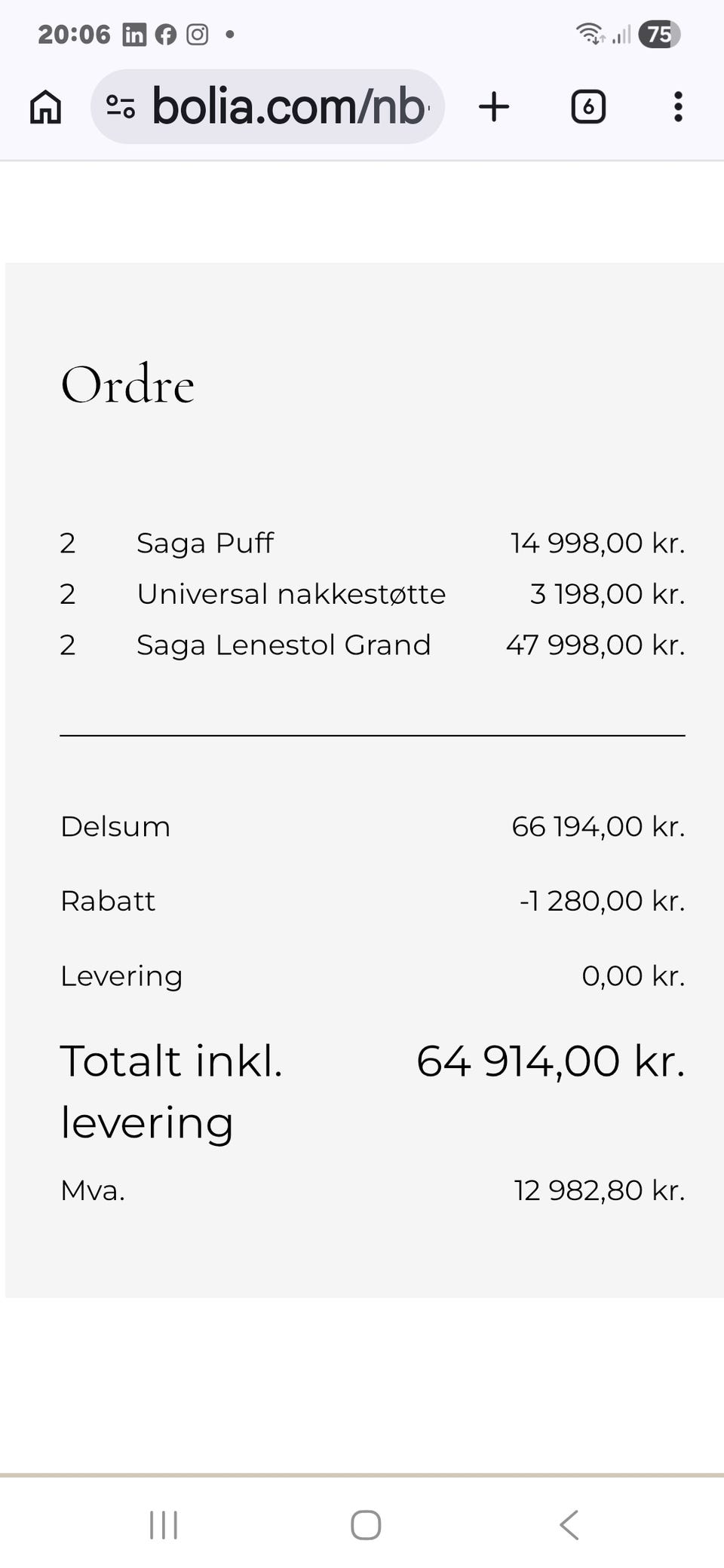Screen dimensions: 724x1568
Task: Open the browser overflow menu
Action: tap(678, 106)
